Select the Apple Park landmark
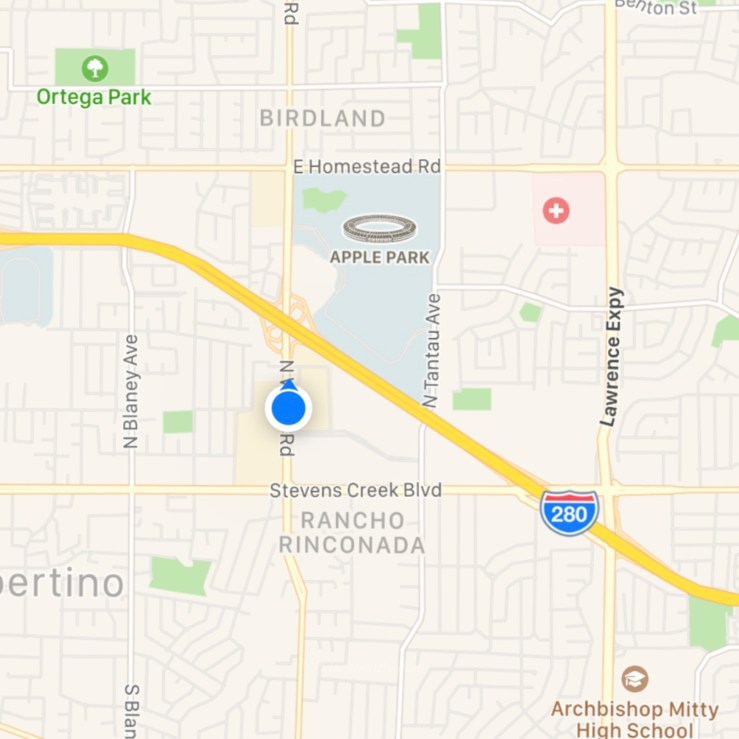The image size is (739, 739). 380,230
